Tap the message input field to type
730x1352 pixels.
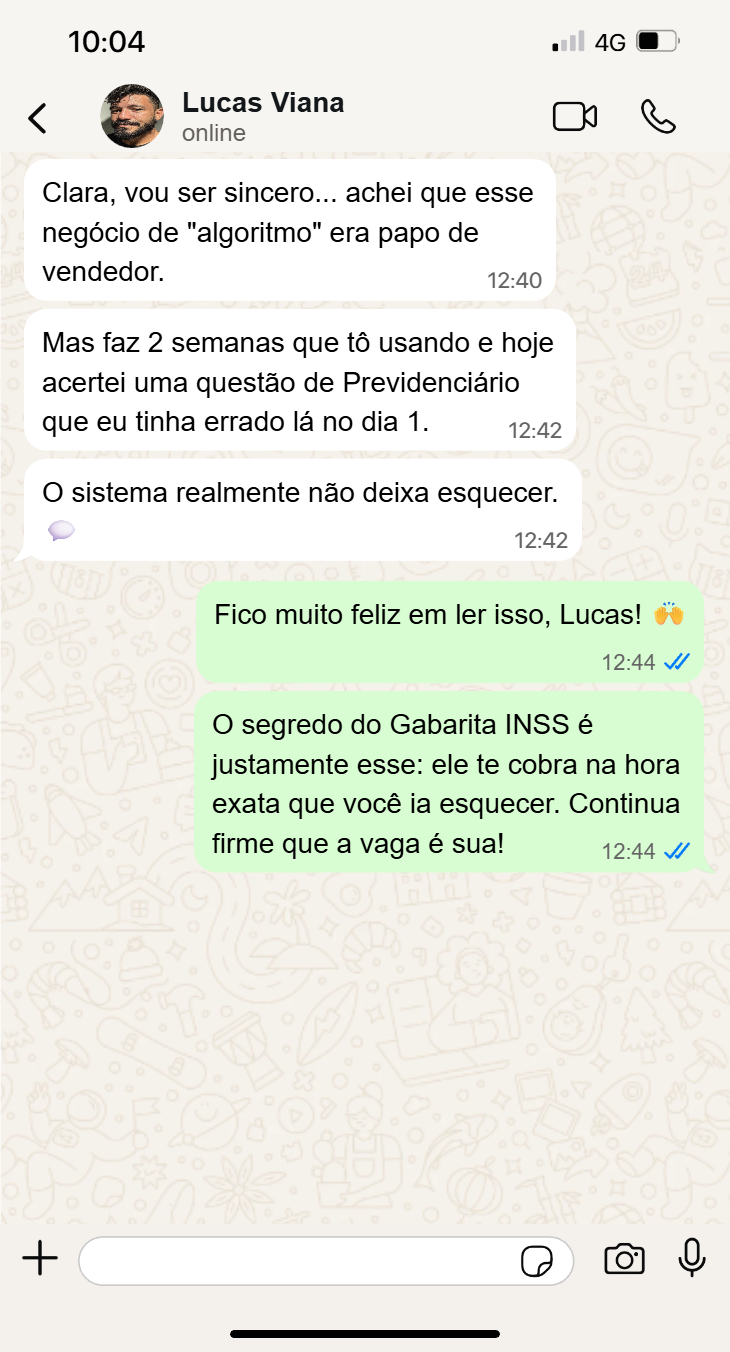pyautogui.click(x=300, y=1260)
